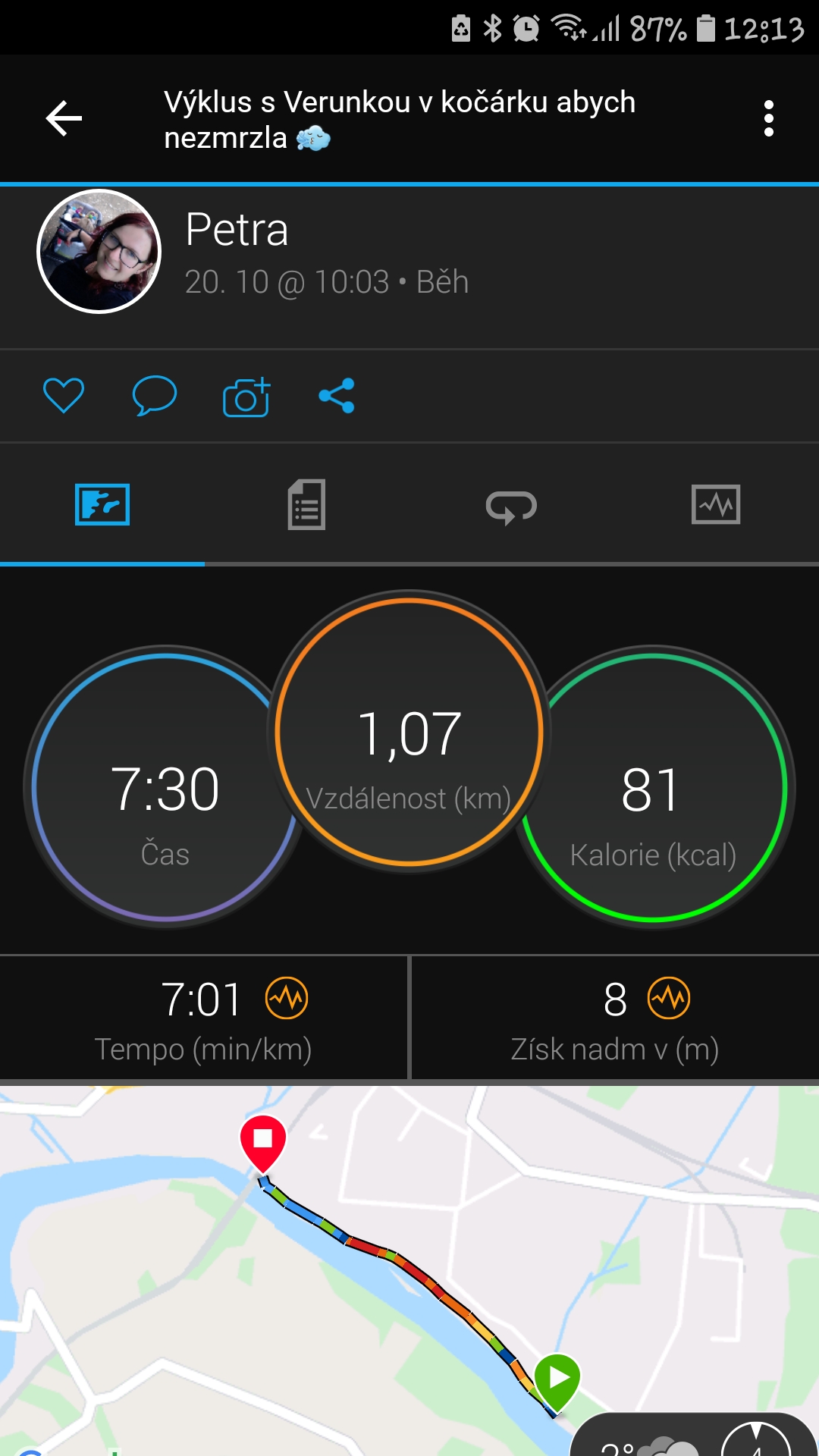Tap the Tempo 7:01 chart icon
This screenshot has height=1456, width=819.
tap(287, 999)
